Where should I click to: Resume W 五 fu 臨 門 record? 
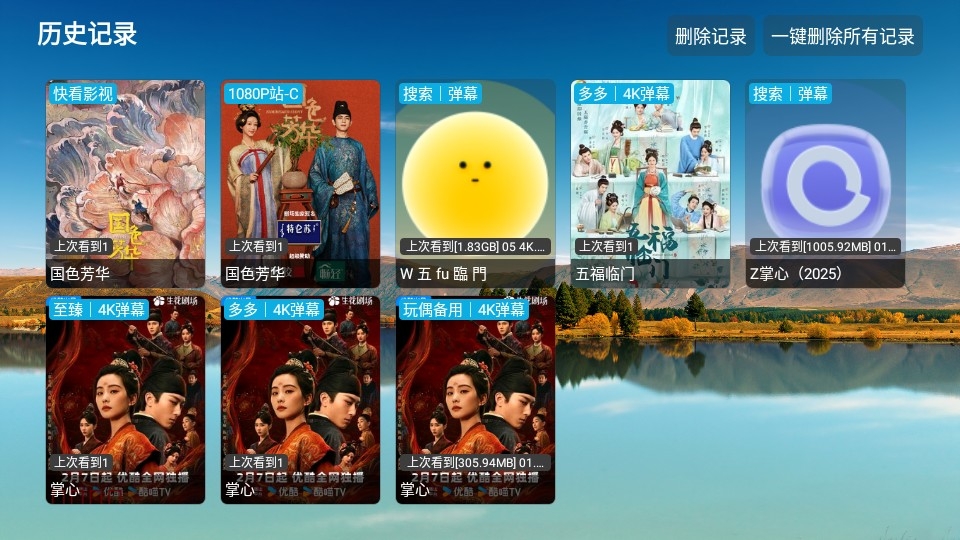point(475,184)
